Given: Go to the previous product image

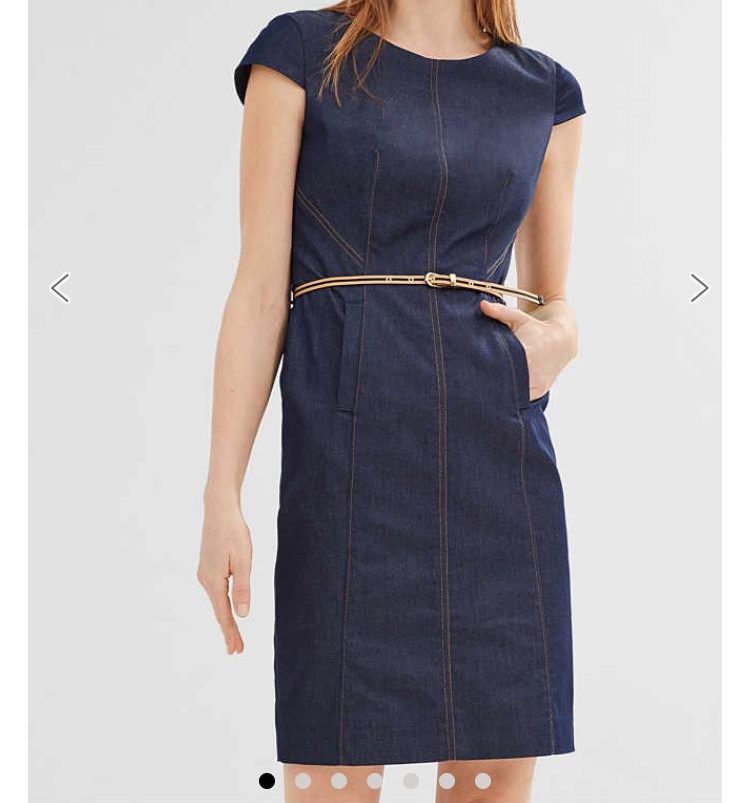Looking at the screenshot, I should [60, 288].
